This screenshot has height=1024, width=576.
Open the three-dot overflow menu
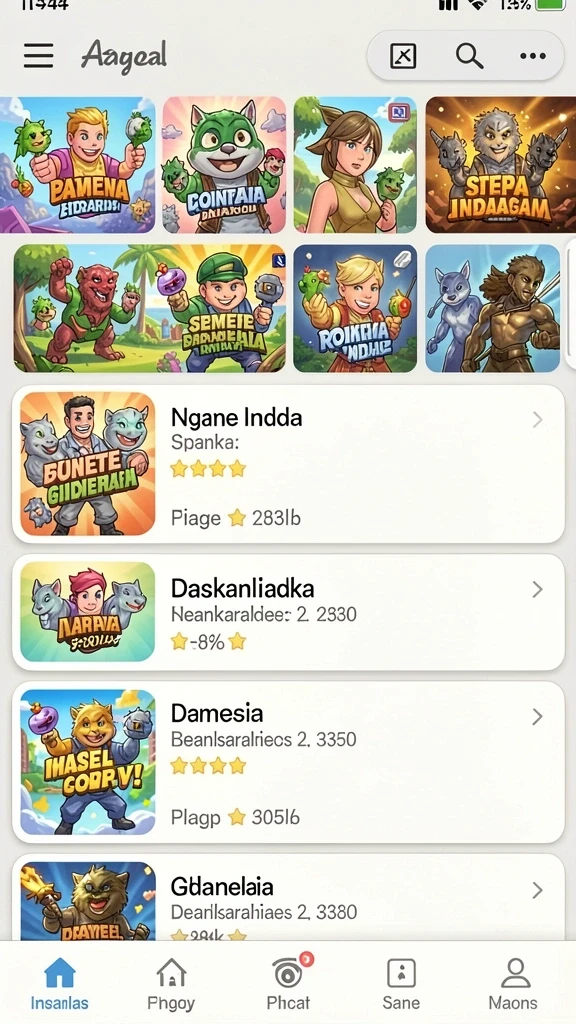tap(533, 56)
